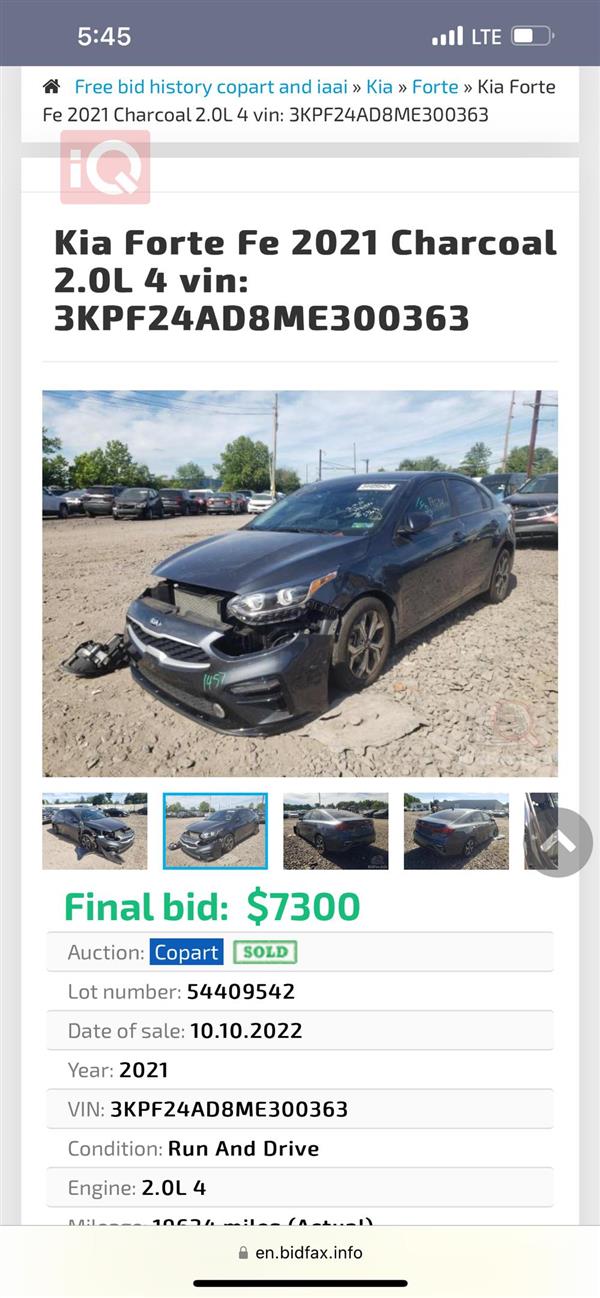Select the first thumbnail showing damaged side
The image size is (600, 1298).
tap(95, 831)
